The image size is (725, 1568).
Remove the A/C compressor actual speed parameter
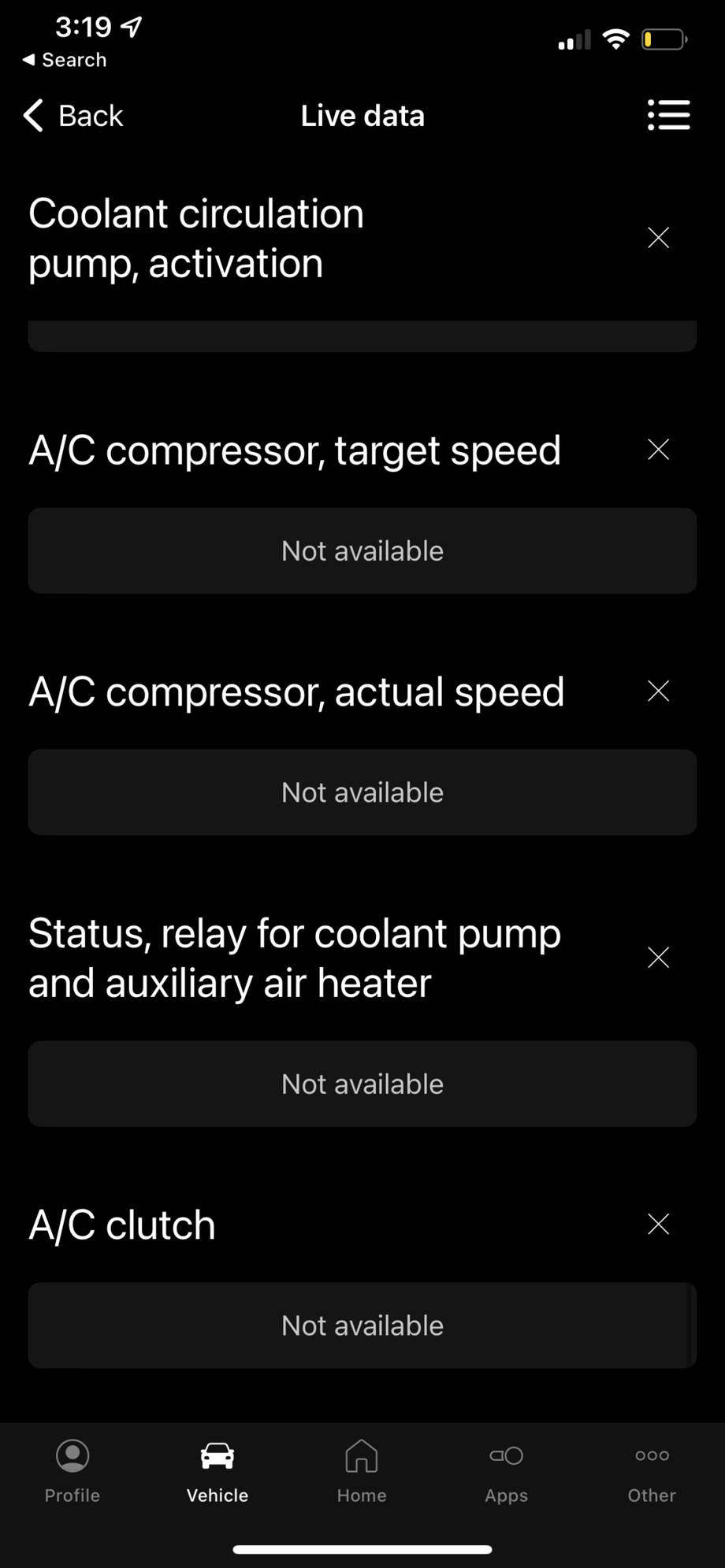tap(658, 691)
